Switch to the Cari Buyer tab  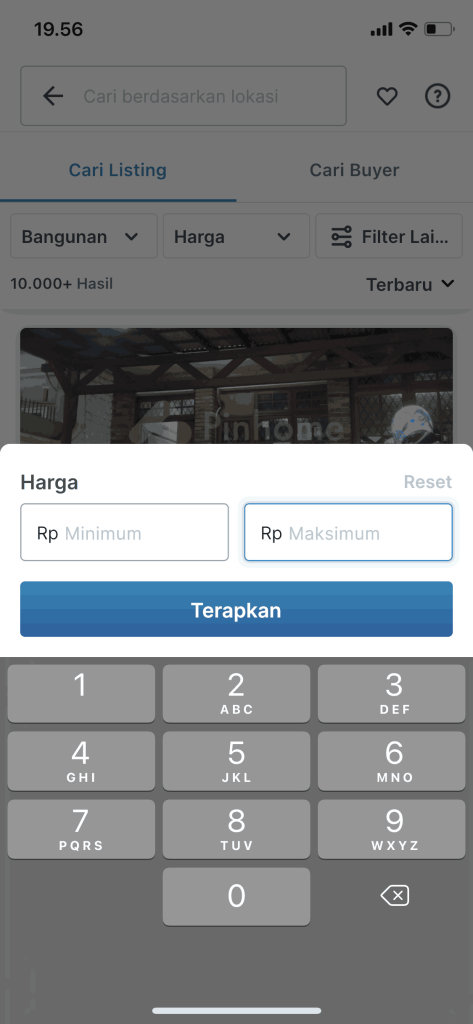click(x=354, y=170)
